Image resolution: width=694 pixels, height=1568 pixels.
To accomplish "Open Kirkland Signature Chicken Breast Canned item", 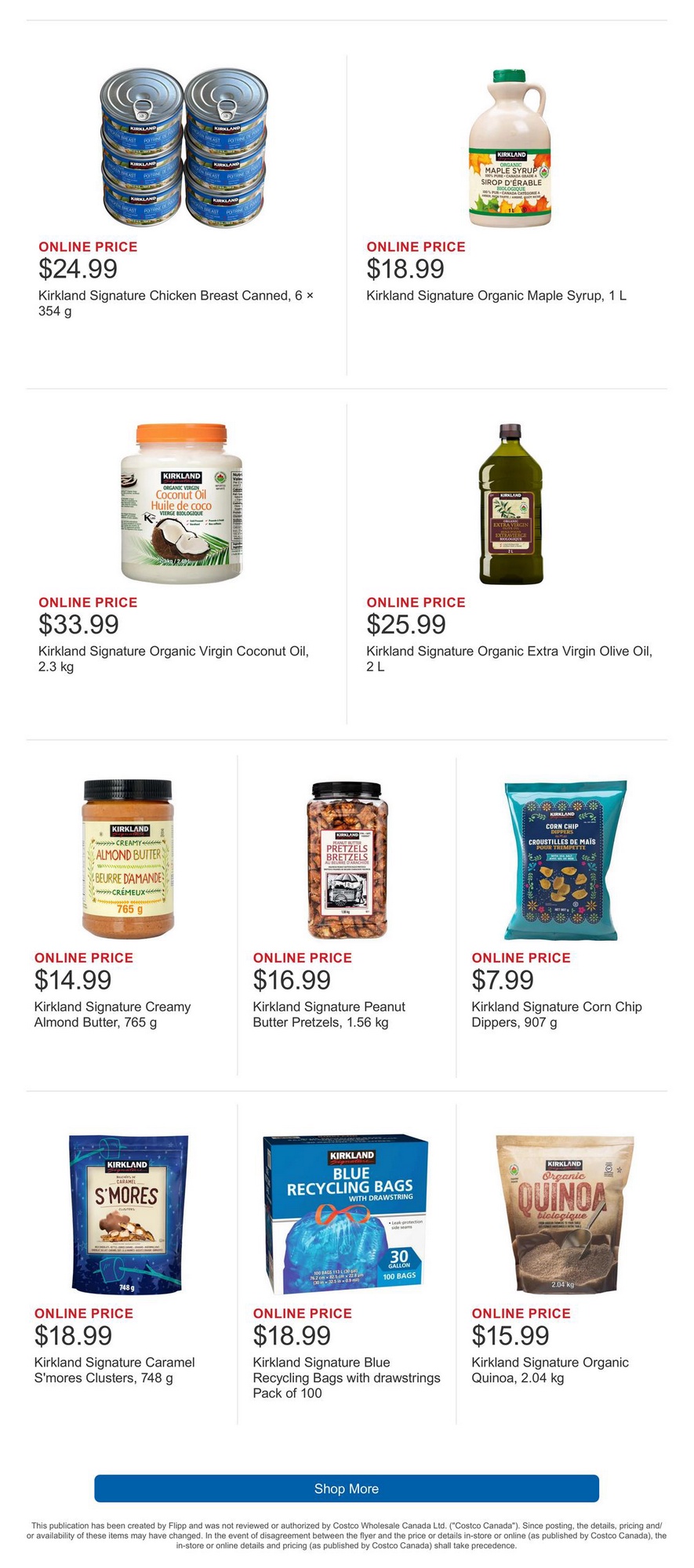I will (184, 149).
